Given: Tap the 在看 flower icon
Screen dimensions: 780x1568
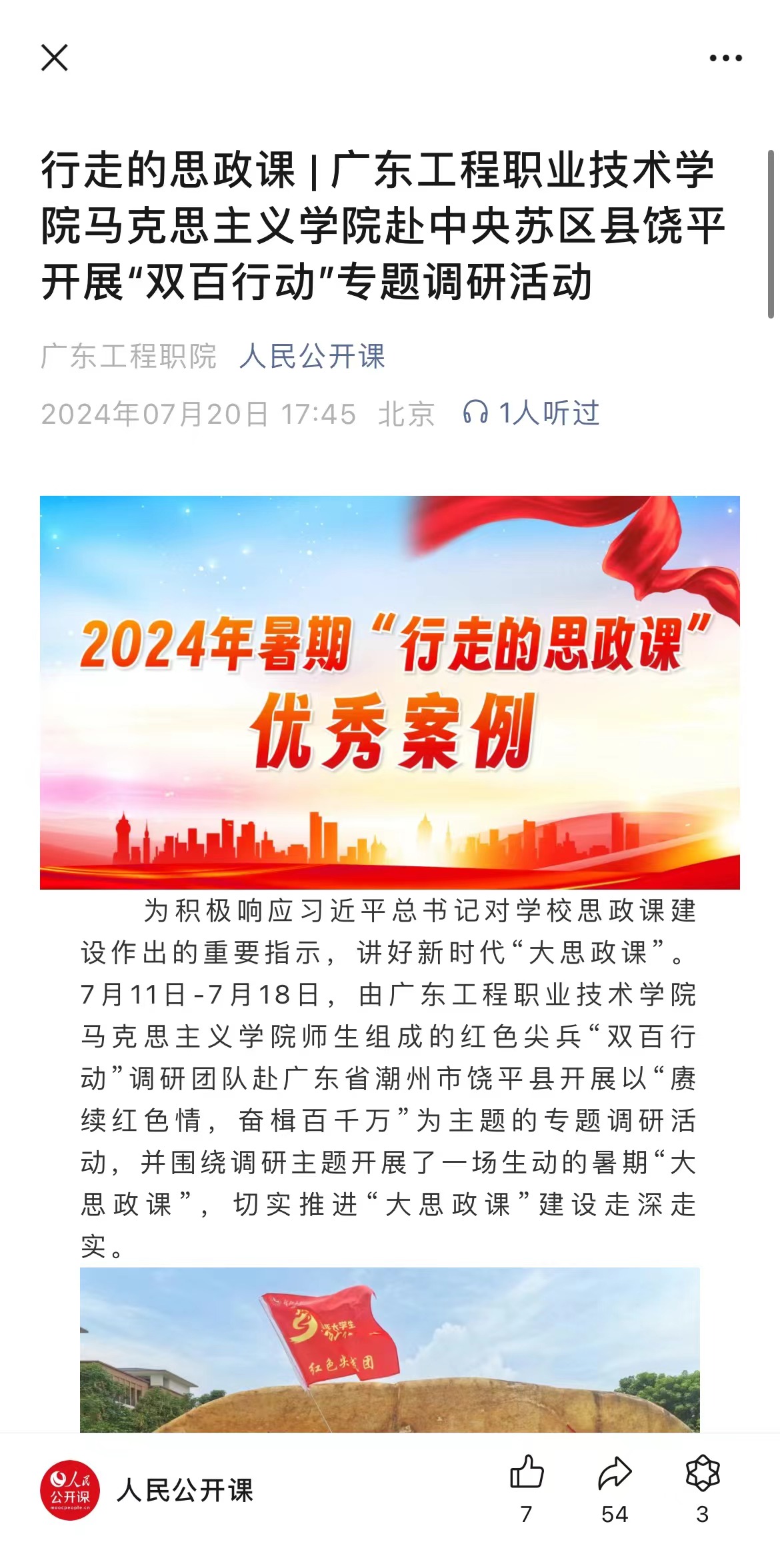Looking at the screenshot, I should [702, 1473].
